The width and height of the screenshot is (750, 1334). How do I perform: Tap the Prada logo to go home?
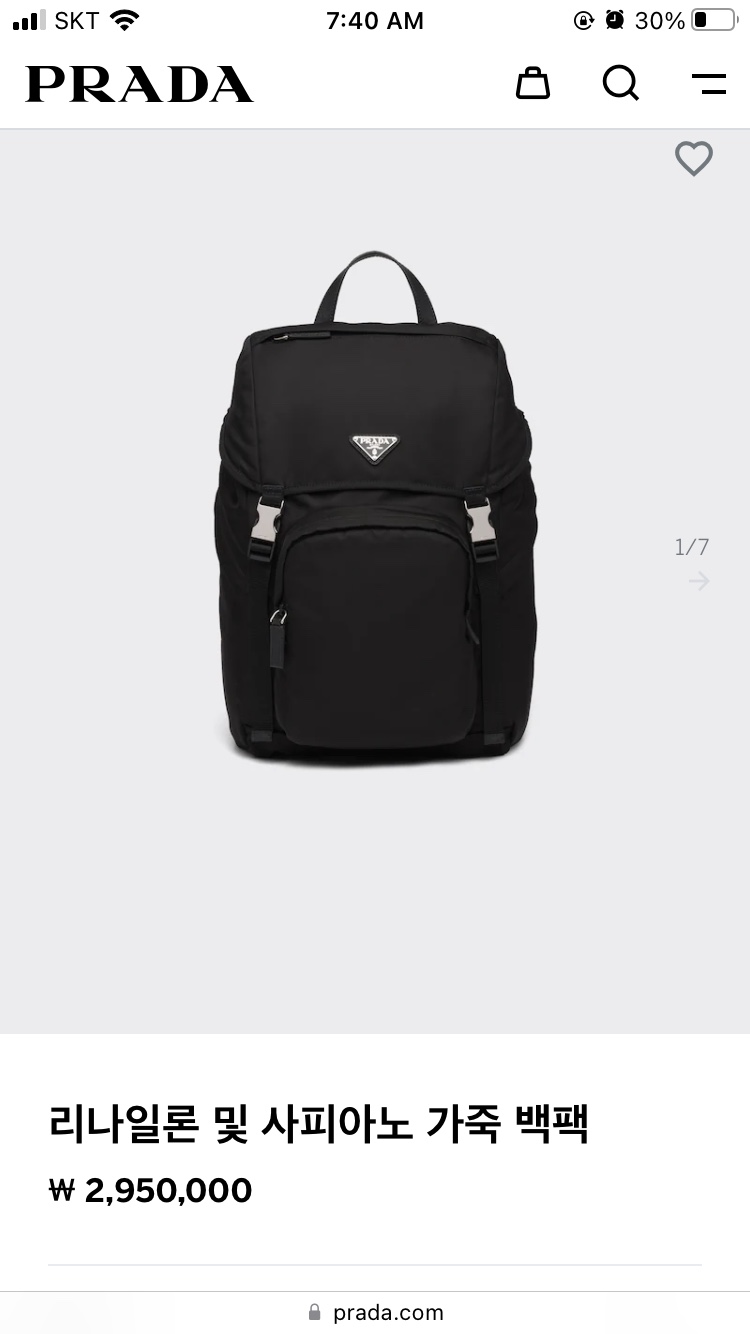click(139, 85)
